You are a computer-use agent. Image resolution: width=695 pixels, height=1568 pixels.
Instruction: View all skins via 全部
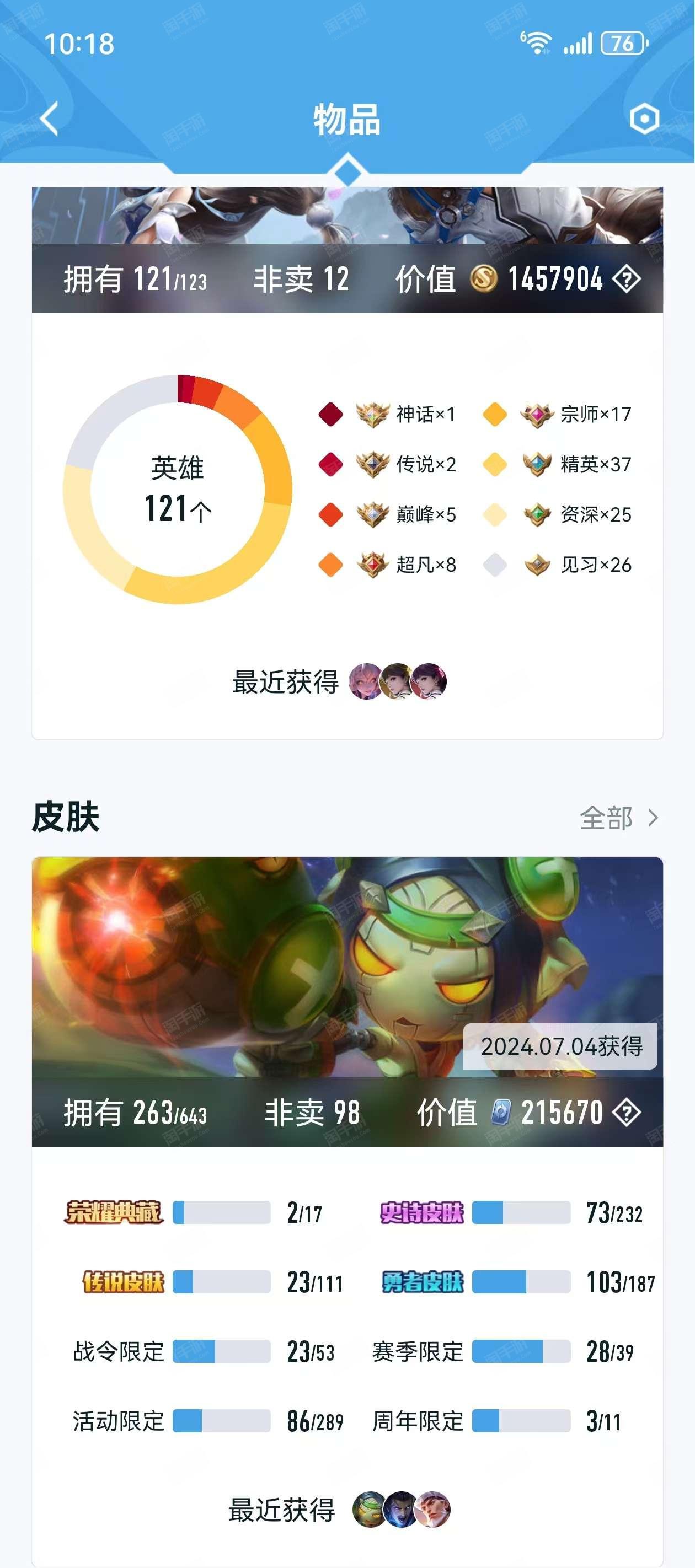(x=618, y=818)
